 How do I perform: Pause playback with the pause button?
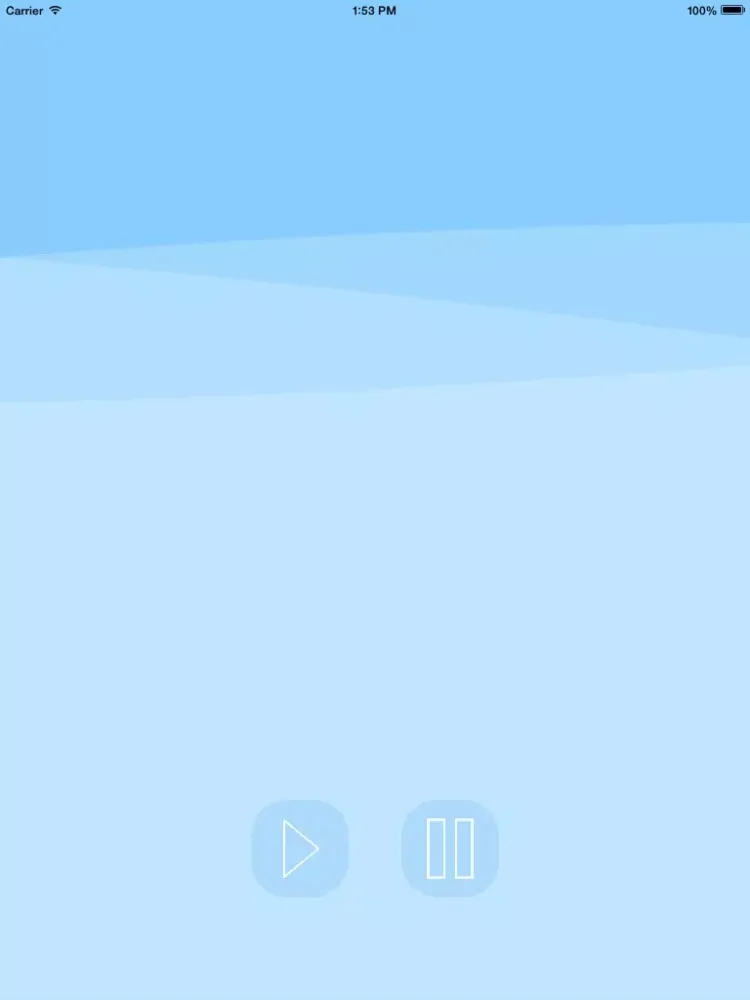(x=450, y=849)
